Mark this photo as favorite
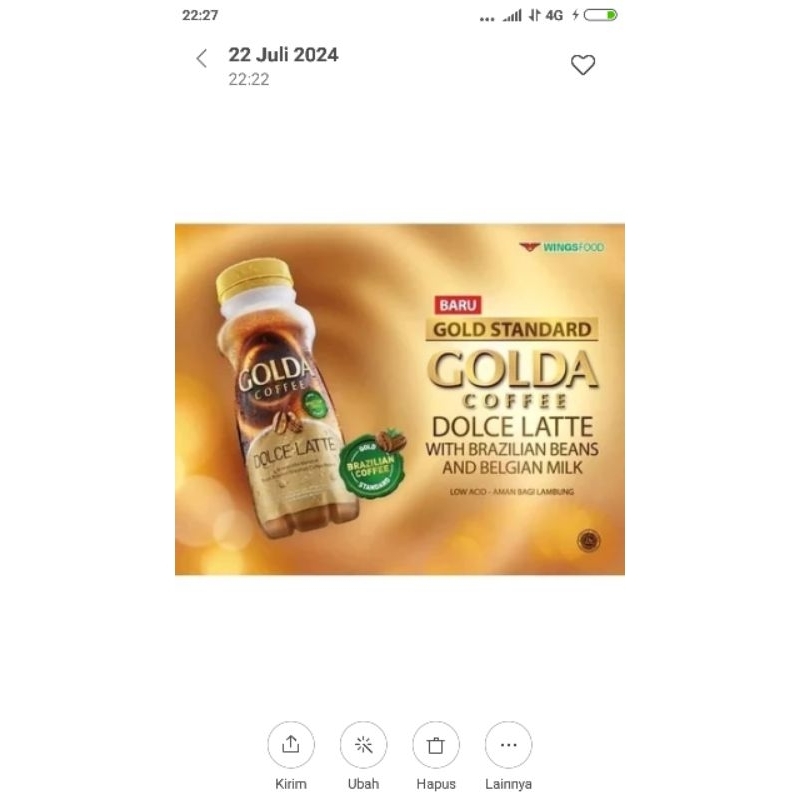This screenshot has height=800, width=800. (583, 65)
